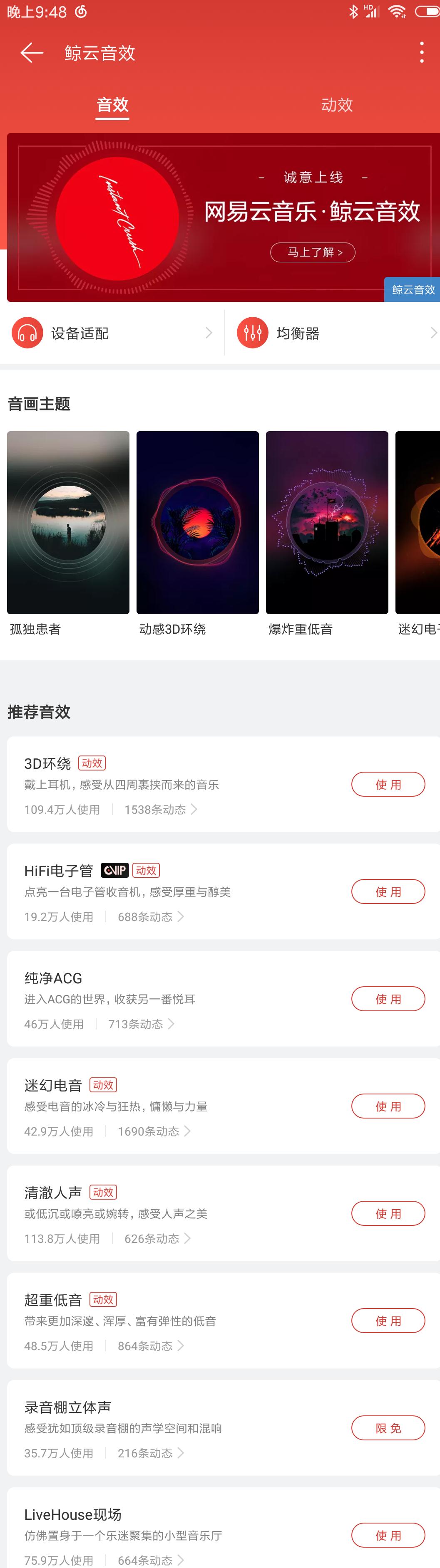
Task: Select the 动感3D环绕 theme
Action: click(197, 522)
